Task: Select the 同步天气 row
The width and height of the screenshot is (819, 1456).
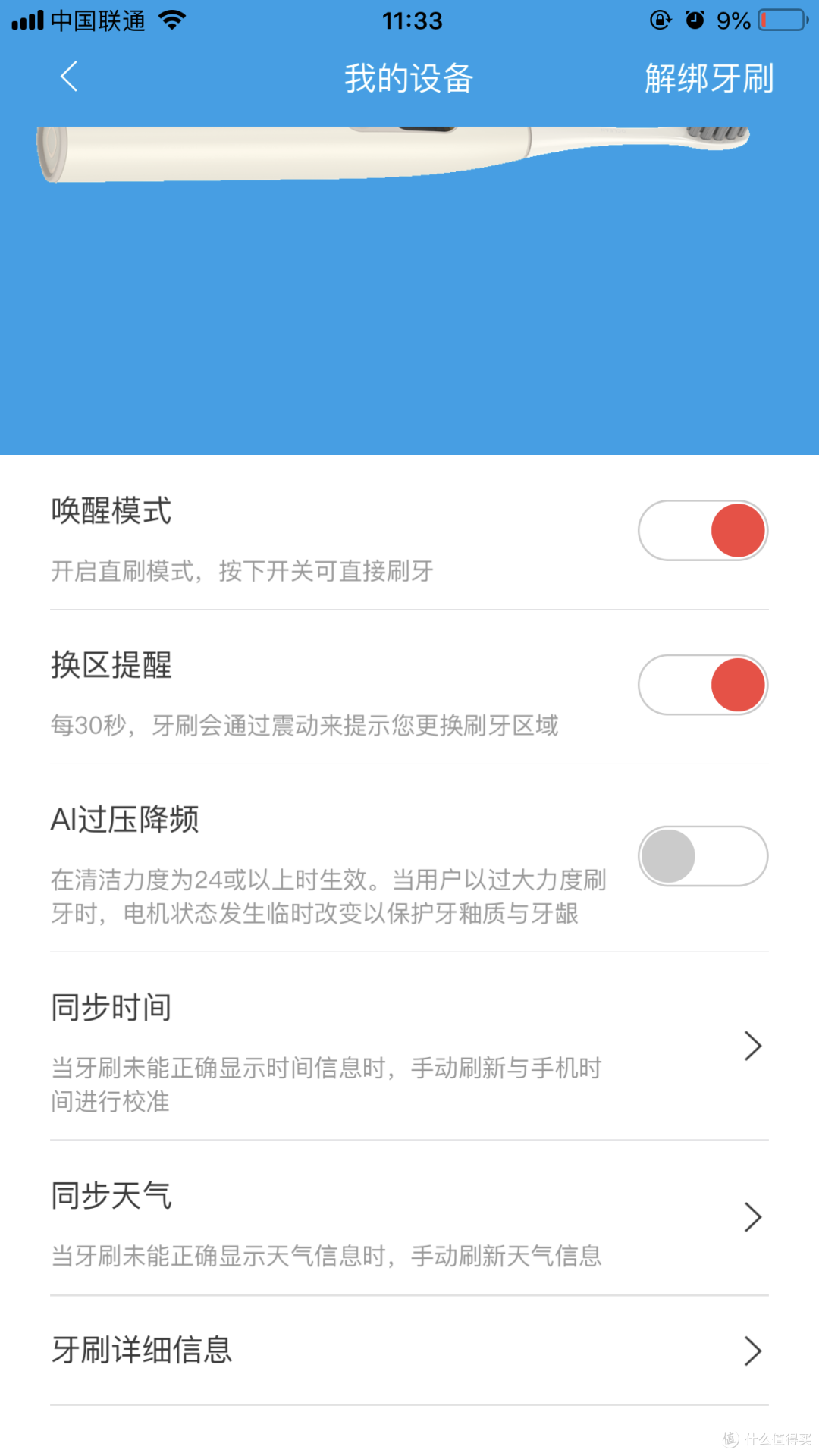Action: coord(409,1218)
